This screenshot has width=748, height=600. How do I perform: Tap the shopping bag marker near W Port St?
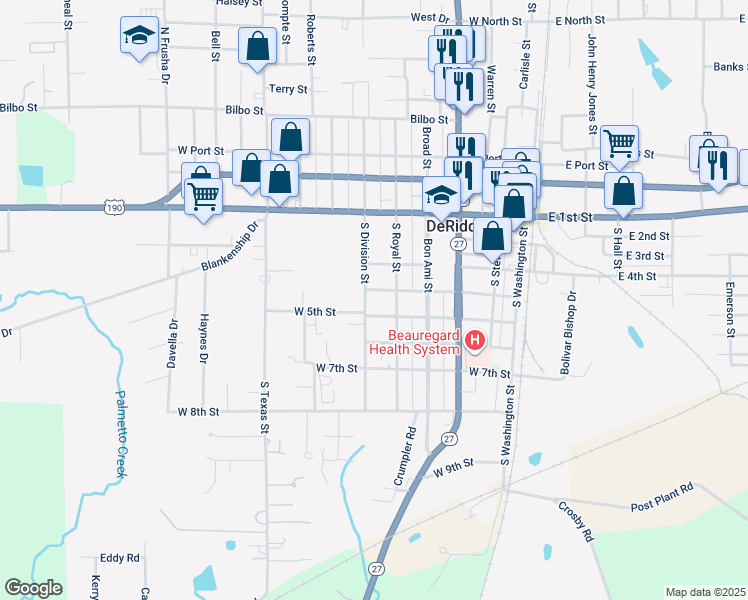point(290,138)
